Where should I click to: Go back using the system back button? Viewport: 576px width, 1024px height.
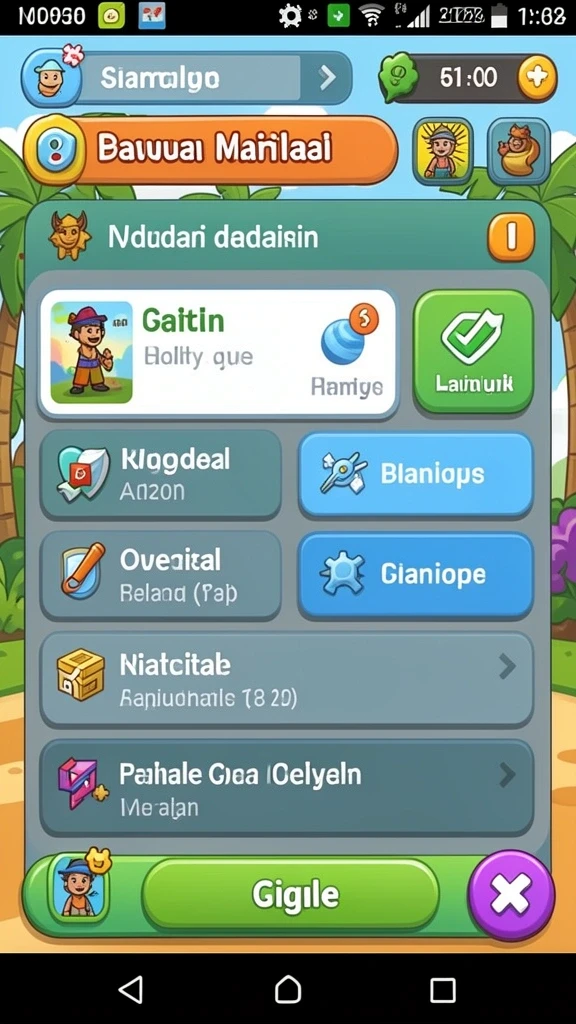click(131, 990)
